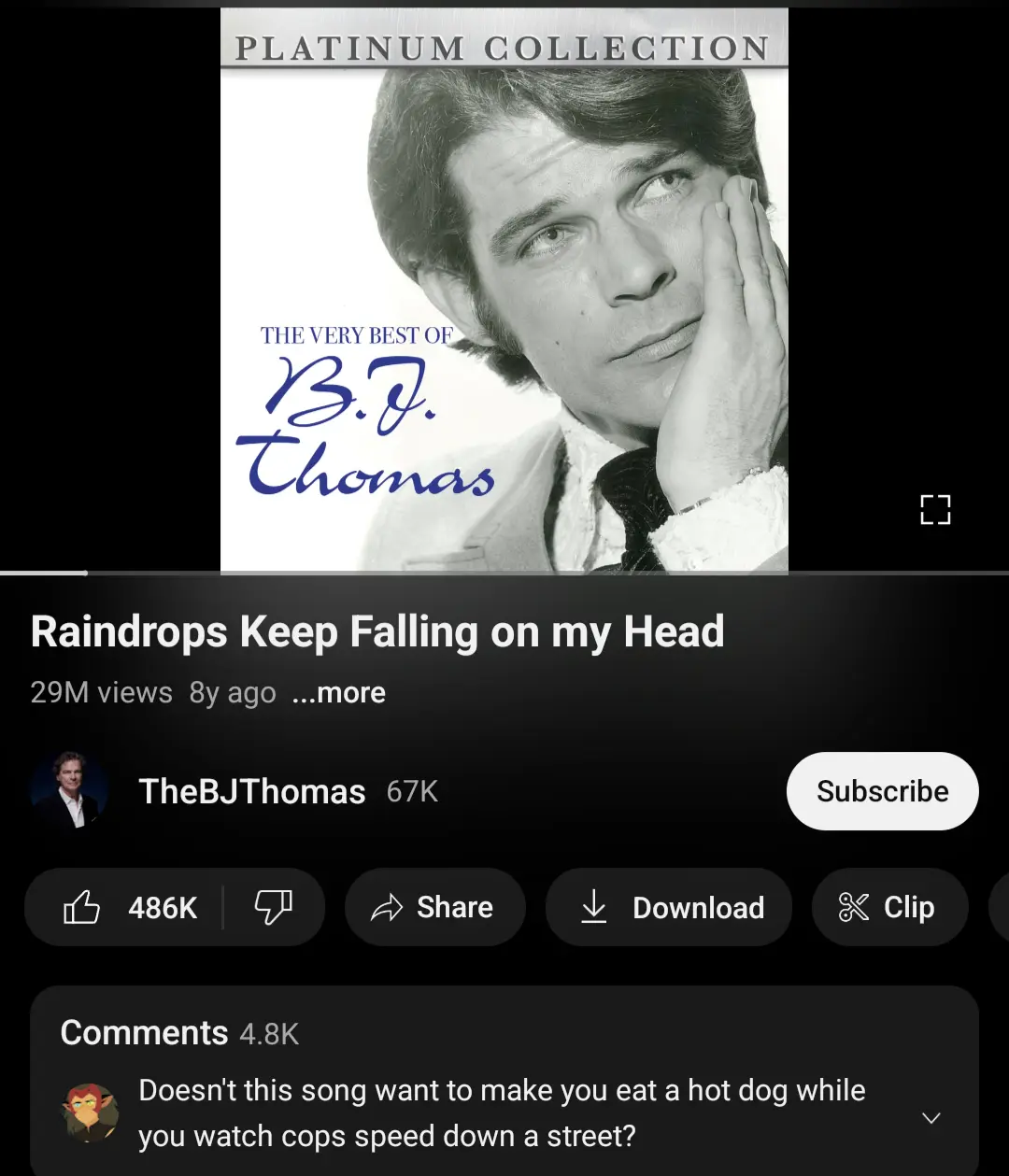1009x1176 pixels.
Task: Download the video
Action: coord(669,907)
